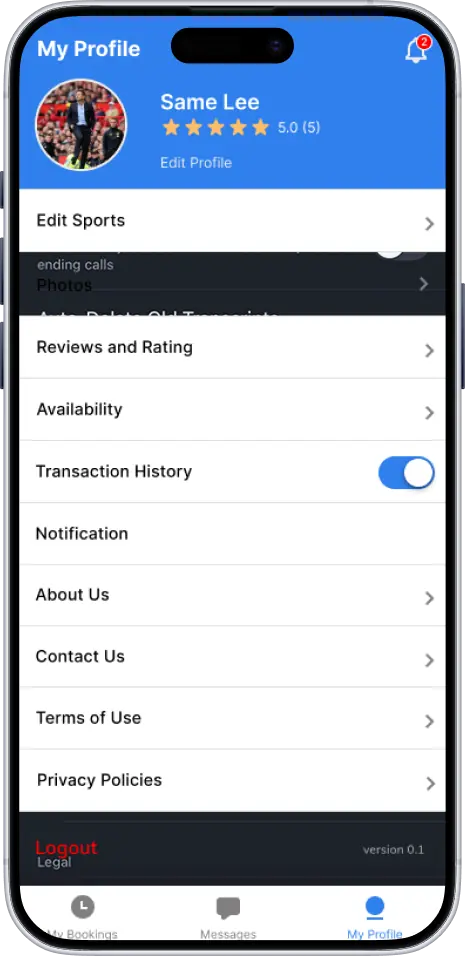The width and height of the screenshot is (465, 956).
Task: Open the notifications bell
Action: click(417, 50)
